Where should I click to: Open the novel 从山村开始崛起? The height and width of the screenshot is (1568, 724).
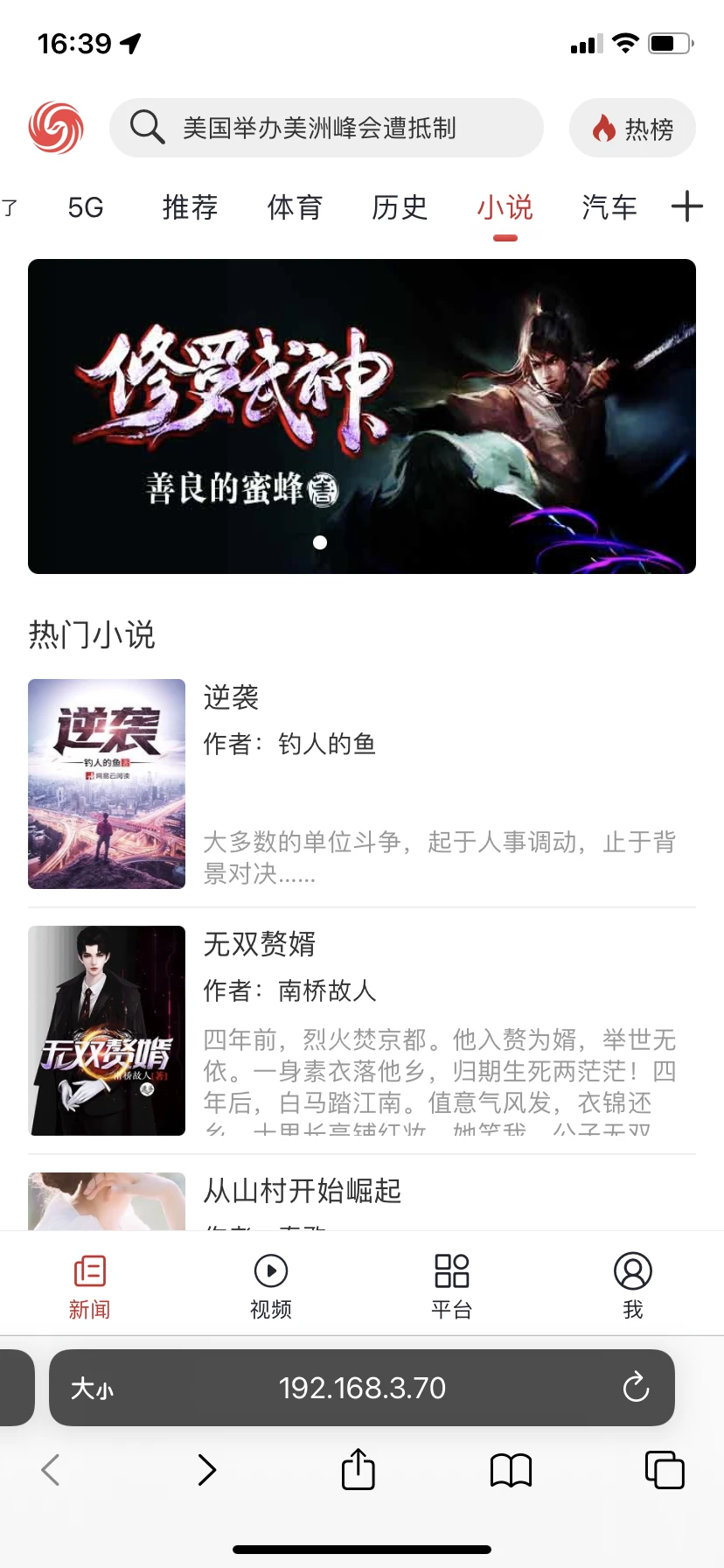tap(303, 1191)
